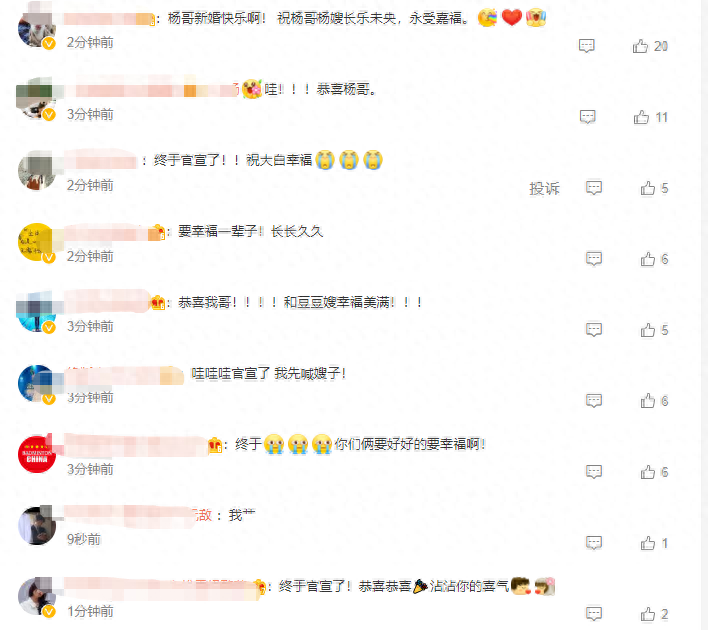Like the comment posted 9秒前
Viewport: 708px width, 630px height.
647,543
